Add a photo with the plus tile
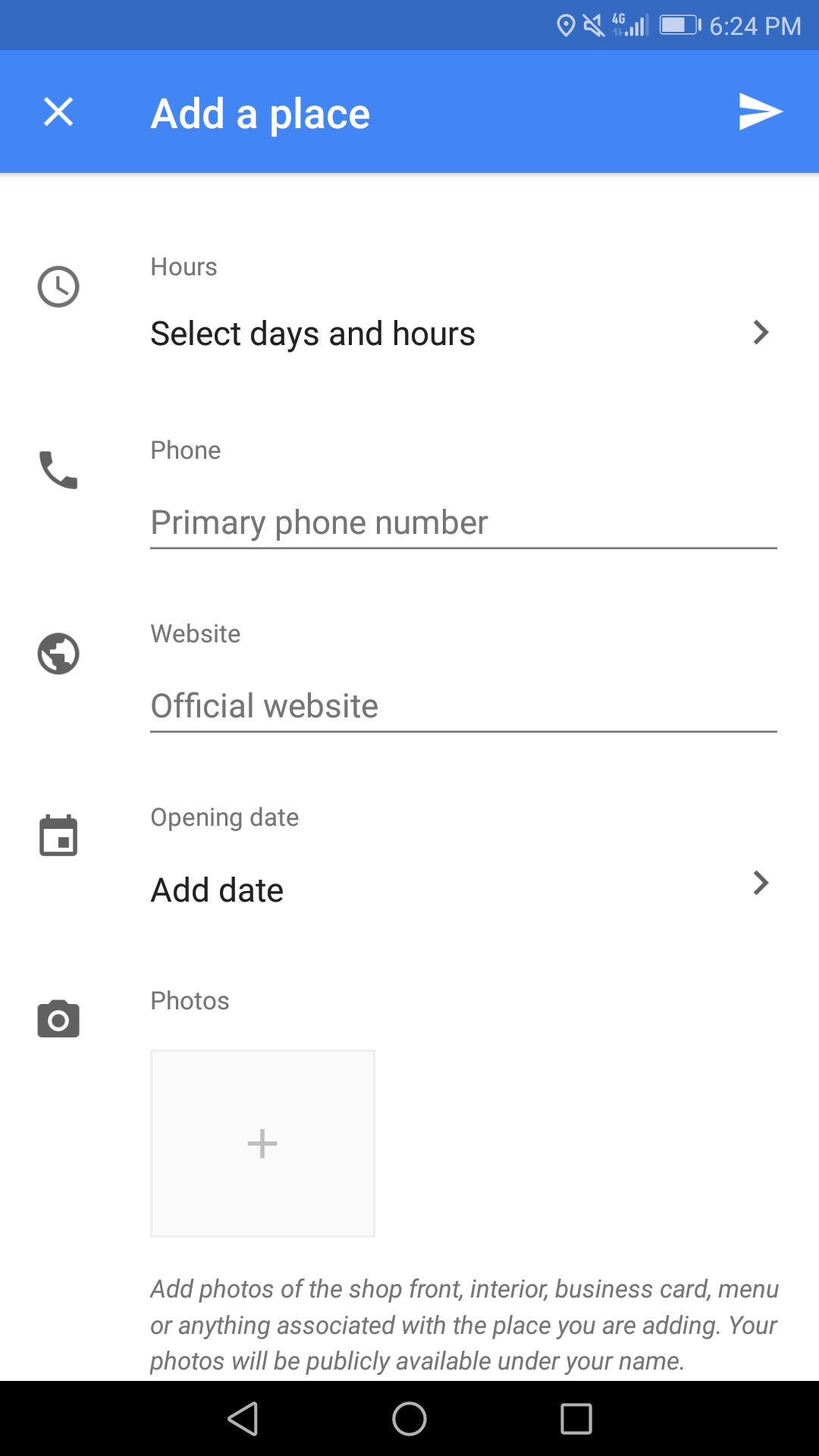Image resolution: width=819 pixels, height=1456 pixels. [262, 1144]
